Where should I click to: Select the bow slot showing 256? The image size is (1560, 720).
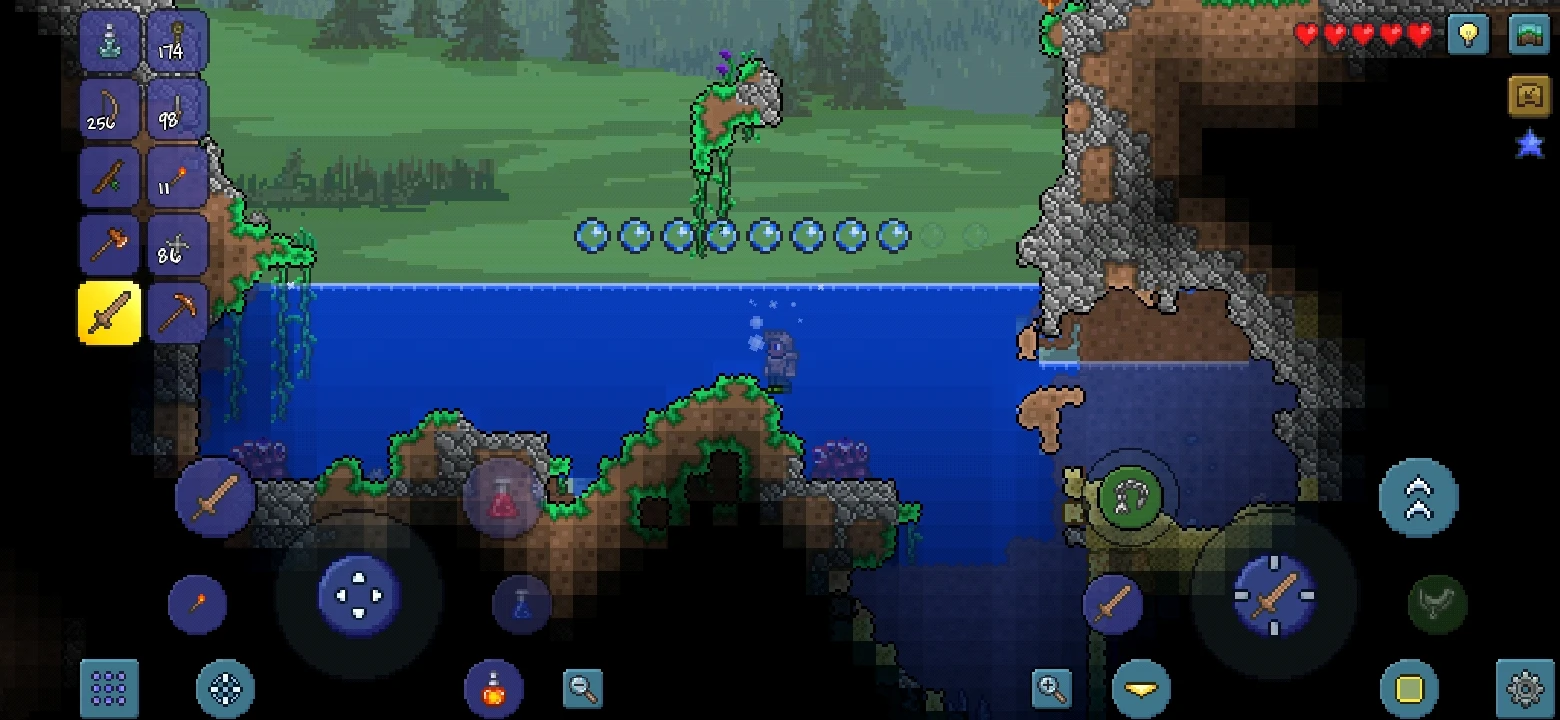(x=109, y=110)
